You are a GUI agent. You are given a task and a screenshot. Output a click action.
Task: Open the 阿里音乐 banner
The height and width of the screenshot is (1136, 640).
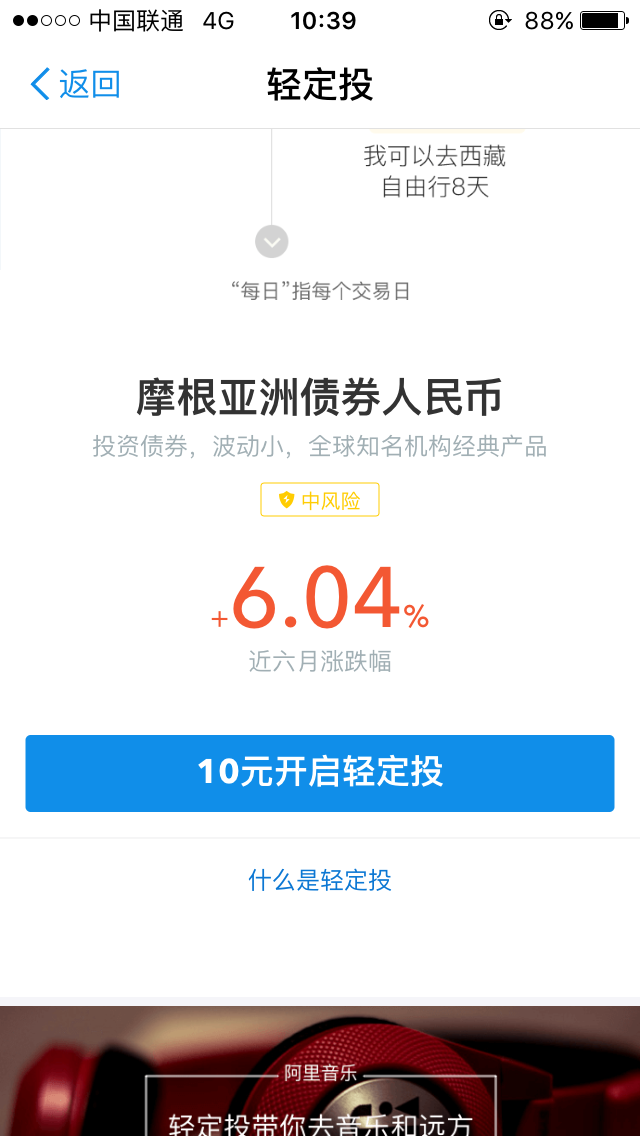320,1075
